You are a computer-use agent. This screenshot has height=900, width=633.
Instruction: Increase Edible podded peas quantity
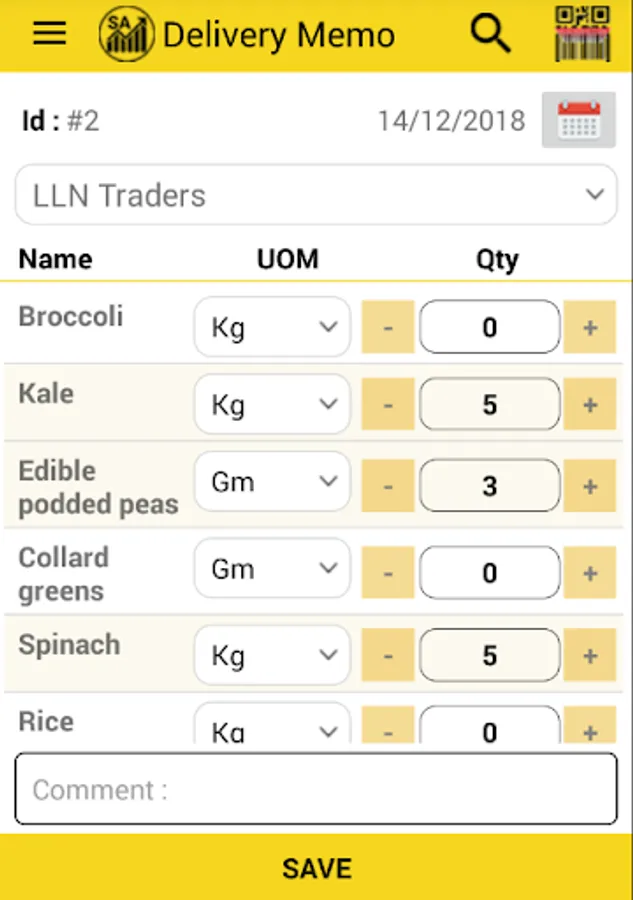tap(589, 487)
